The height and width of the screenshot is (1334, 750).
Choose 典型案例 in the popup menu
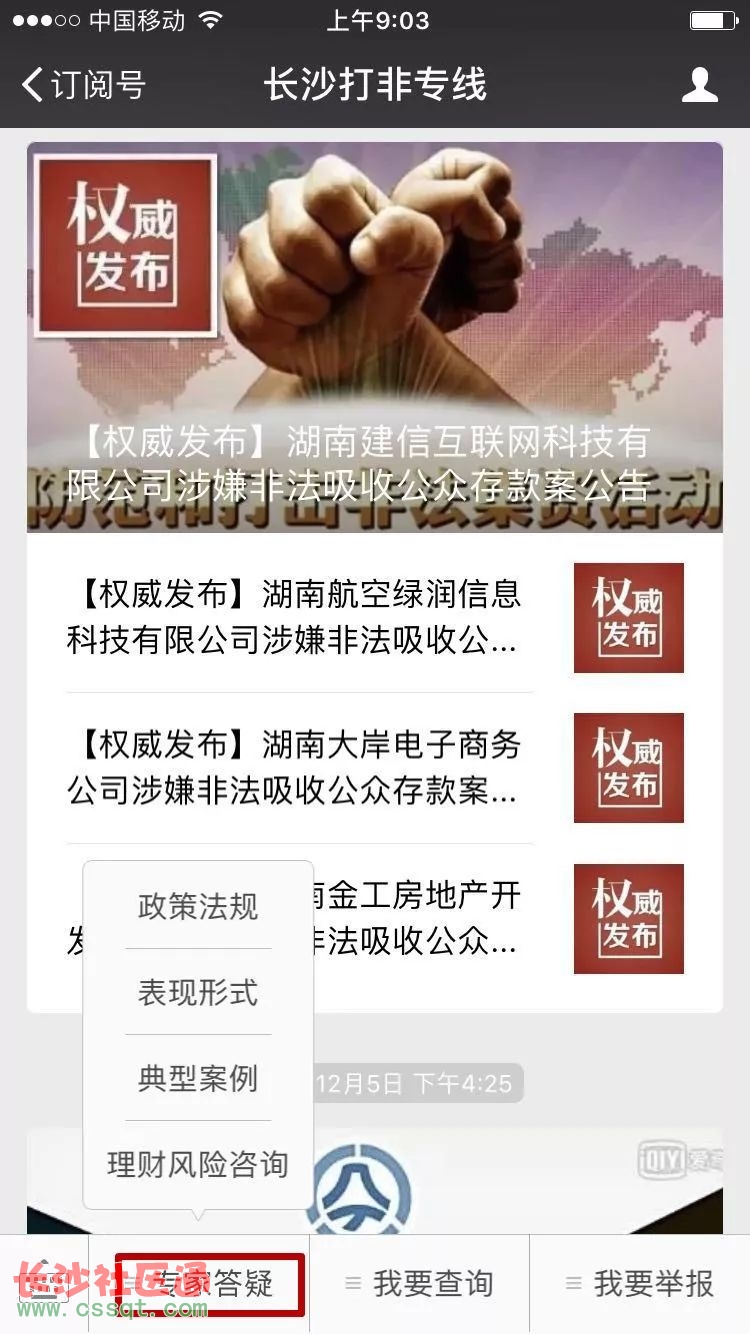click(198, 1079)
